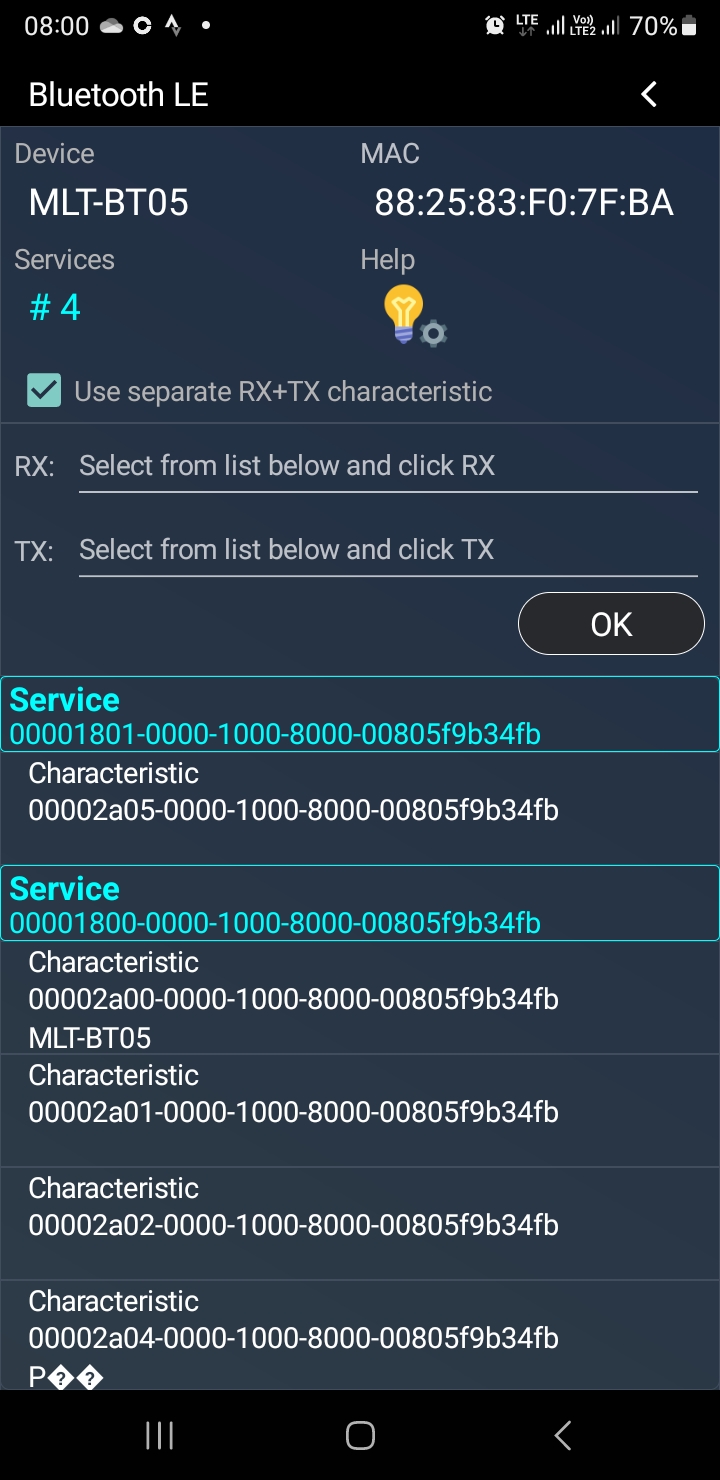Pick characteristic 00002a01

(x=359, y=1110)
